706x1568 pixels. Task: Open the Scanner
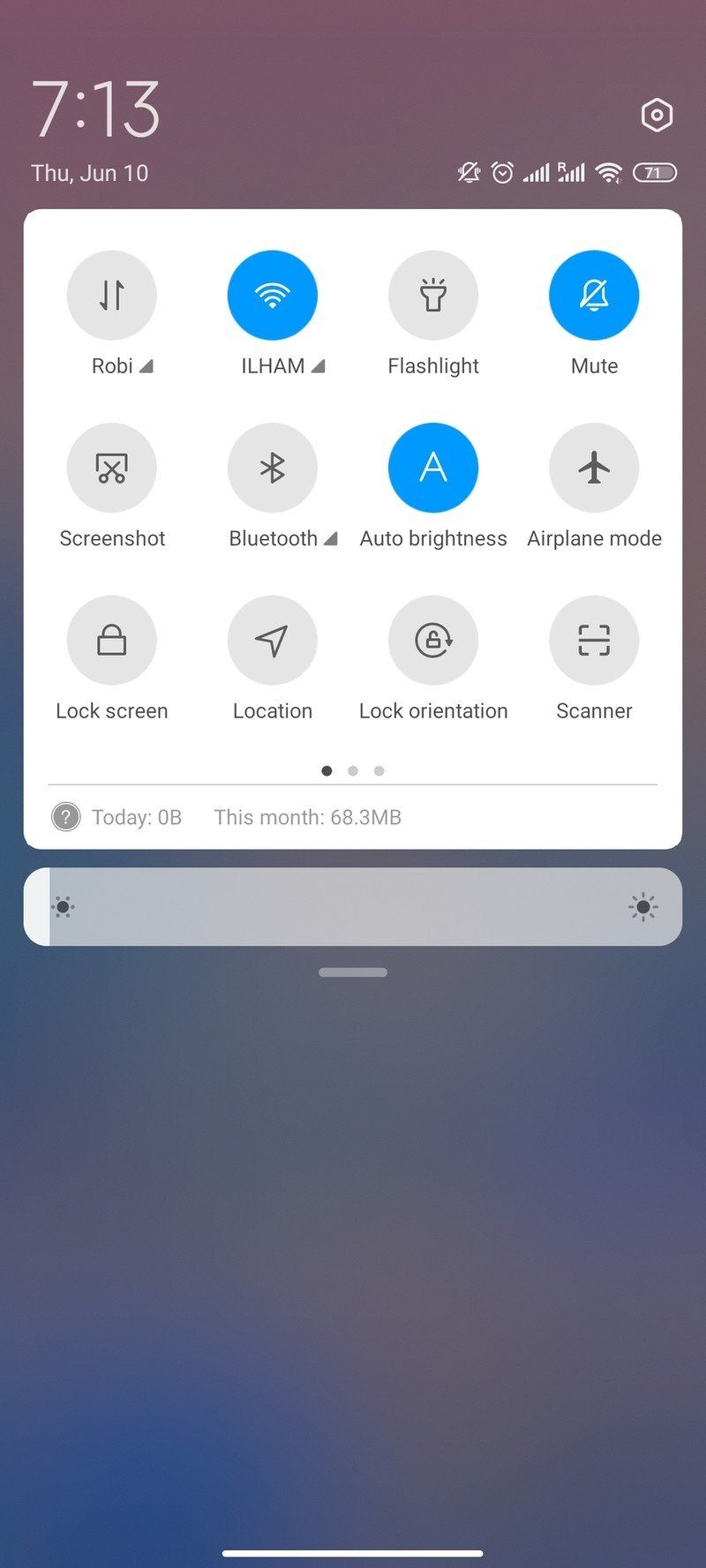click(x=594, y=641)
